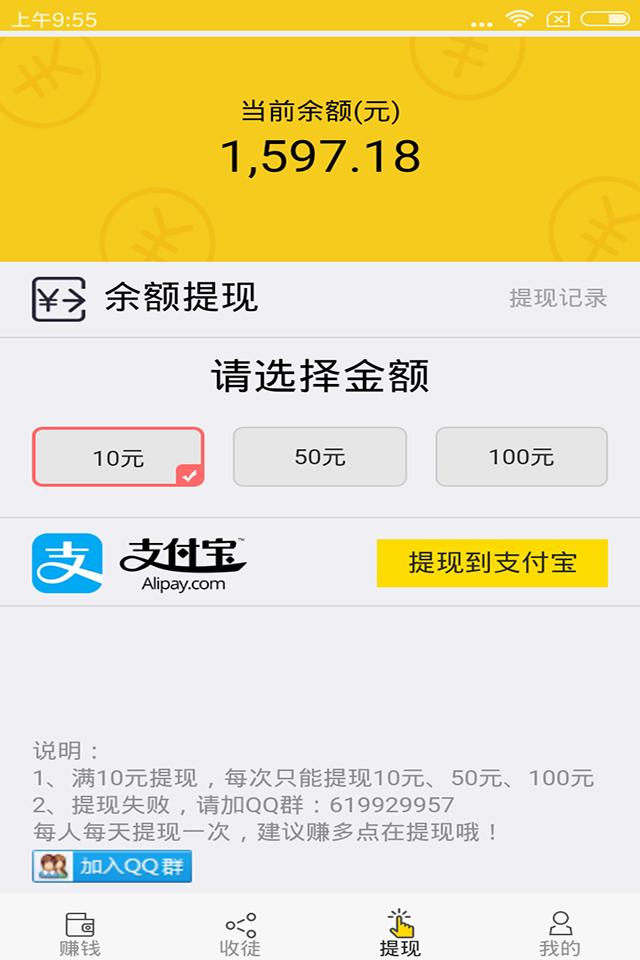Screen dimensions: 640x960
Task: Switch to the 赚钱 tab
Action: click(x=80, y=934)
